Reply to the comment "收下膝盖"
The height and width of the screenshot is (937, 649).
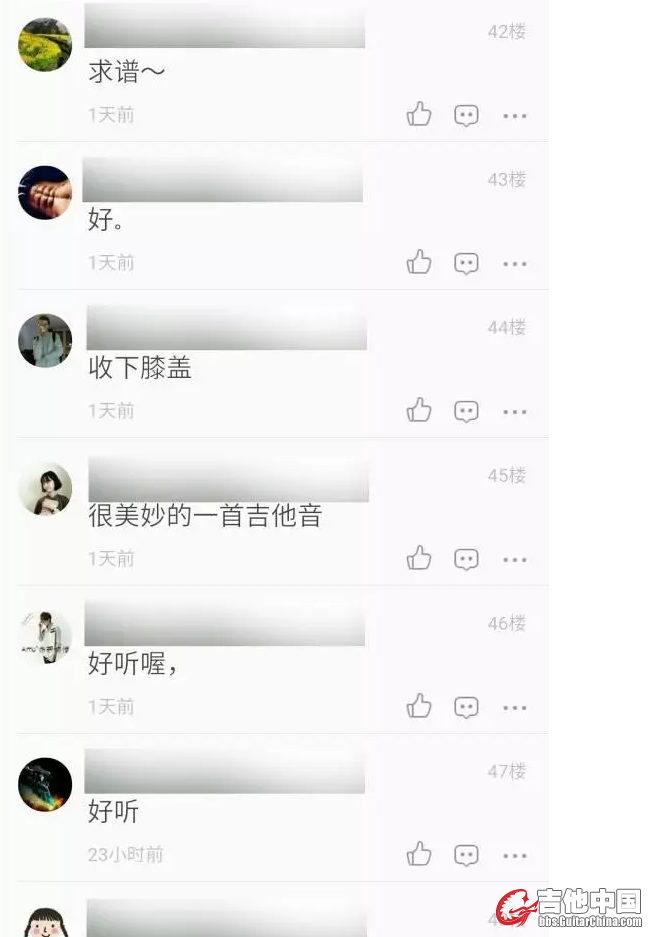(466, 412)
